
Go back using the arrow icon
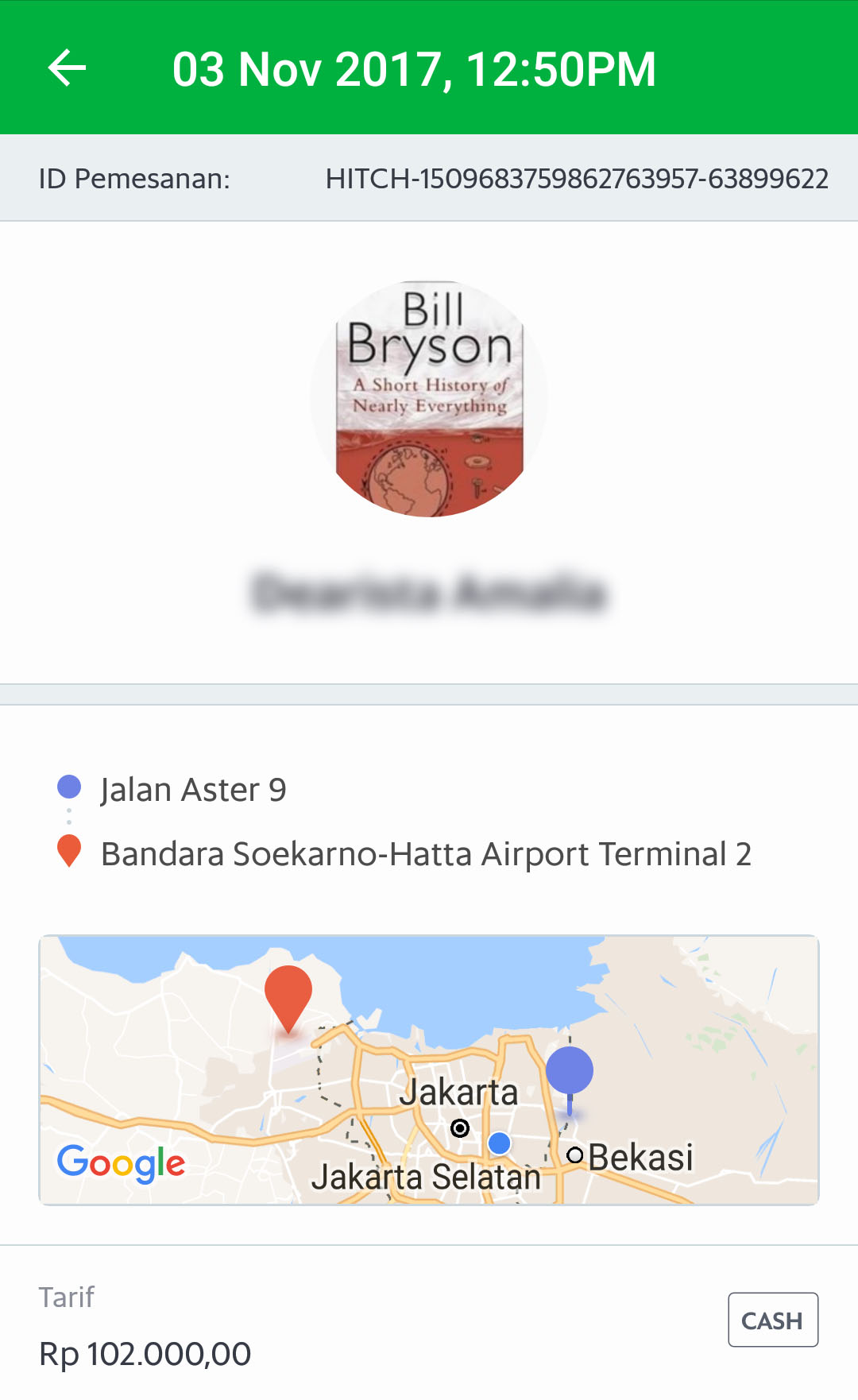coord(67,68)
